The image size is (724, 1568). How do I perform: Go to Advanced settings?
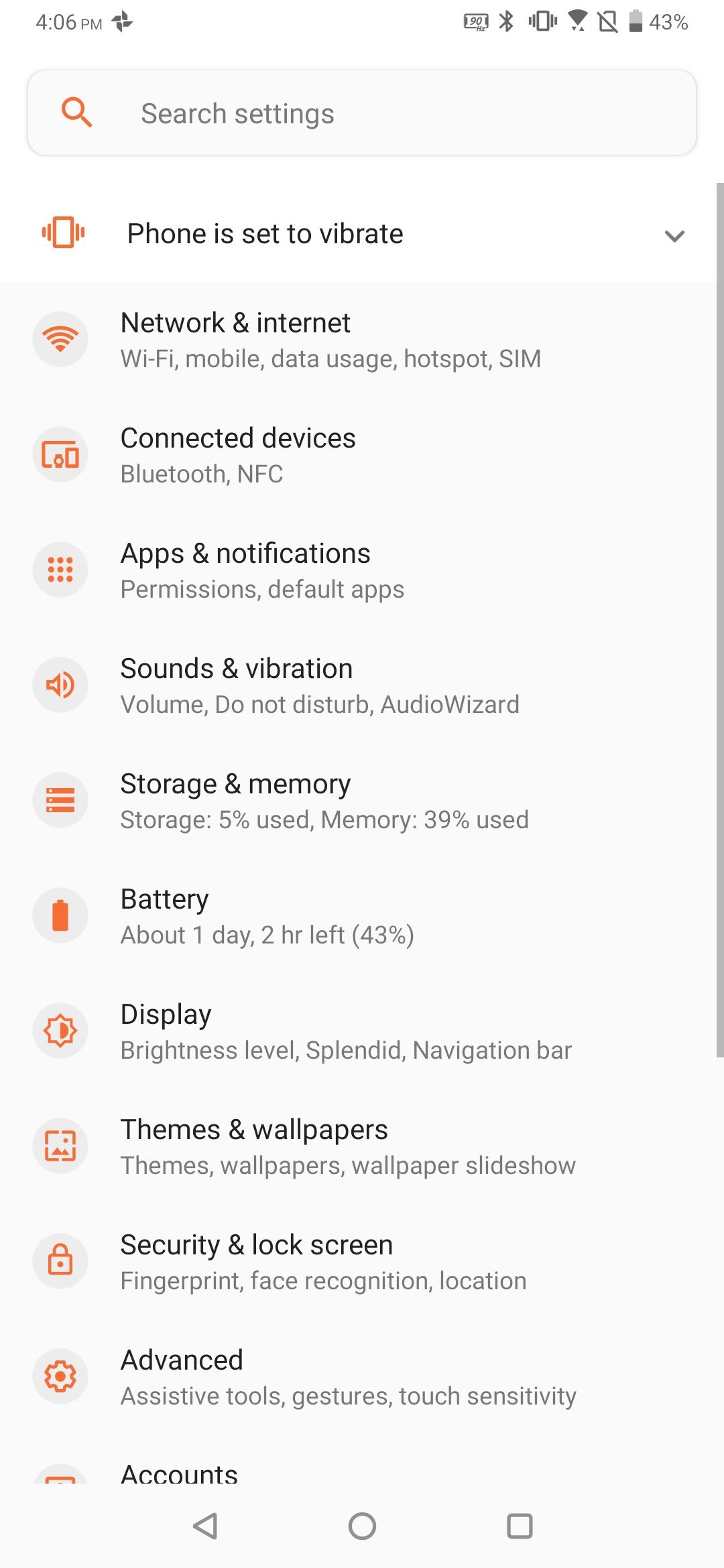tap(348, 1377)
